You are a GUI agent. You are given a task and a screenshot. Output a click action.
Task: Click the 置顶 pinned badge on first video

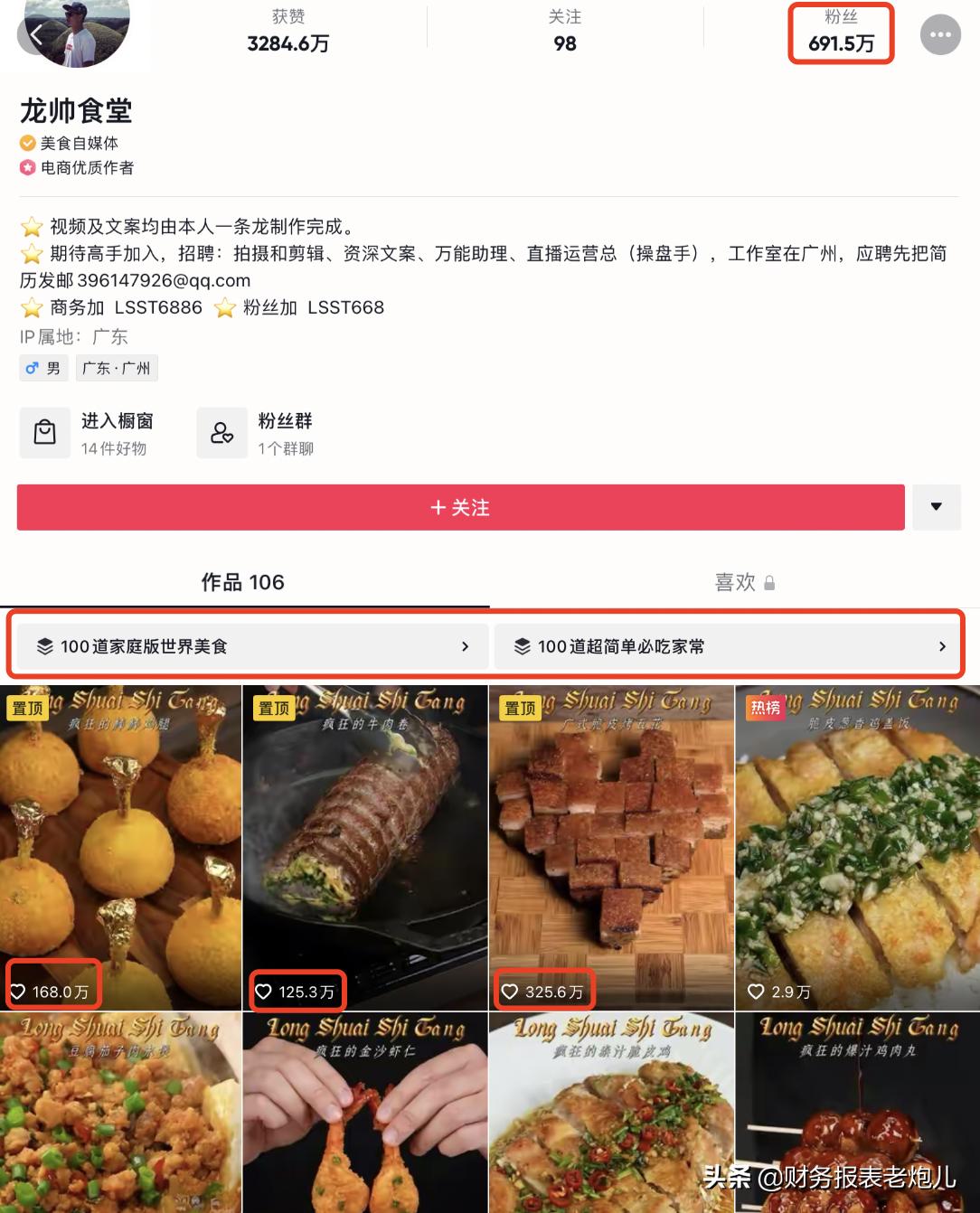[x=27, y=709]
